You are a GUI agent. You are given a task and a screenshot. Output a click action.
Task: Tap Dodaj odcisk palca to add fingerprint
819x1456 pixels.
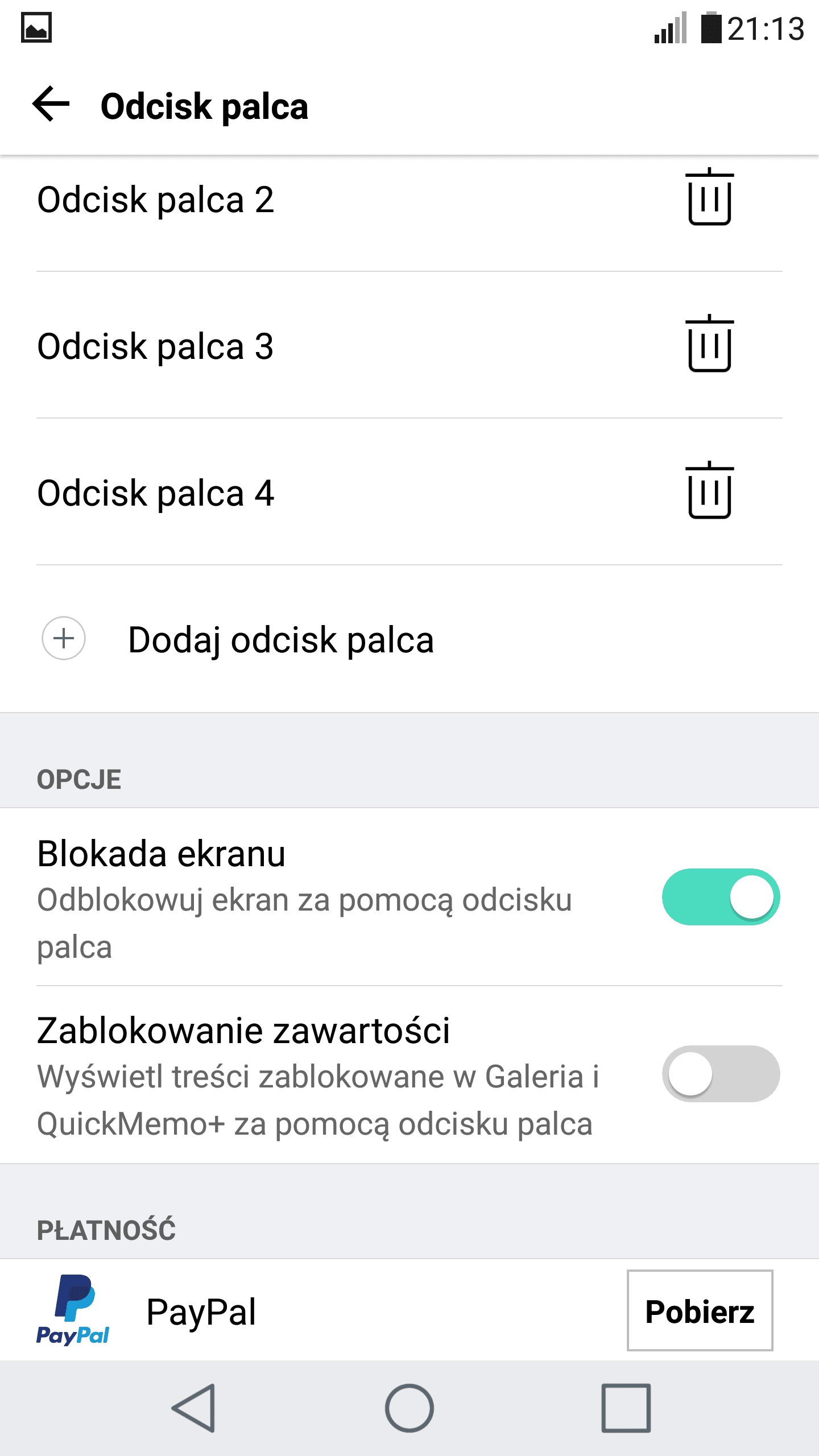409,639
